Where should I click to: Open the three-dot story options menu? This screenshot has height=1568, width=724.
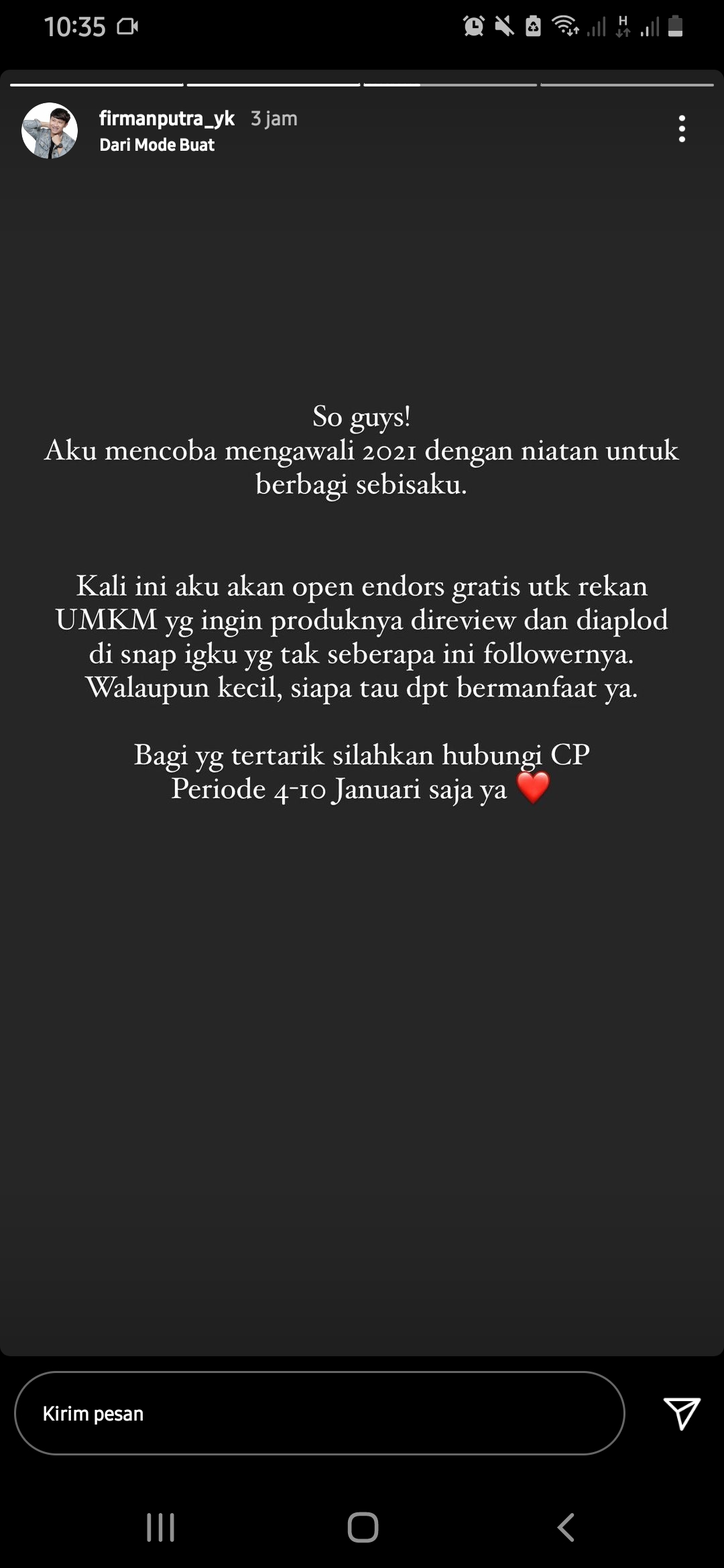coord(682,129)
